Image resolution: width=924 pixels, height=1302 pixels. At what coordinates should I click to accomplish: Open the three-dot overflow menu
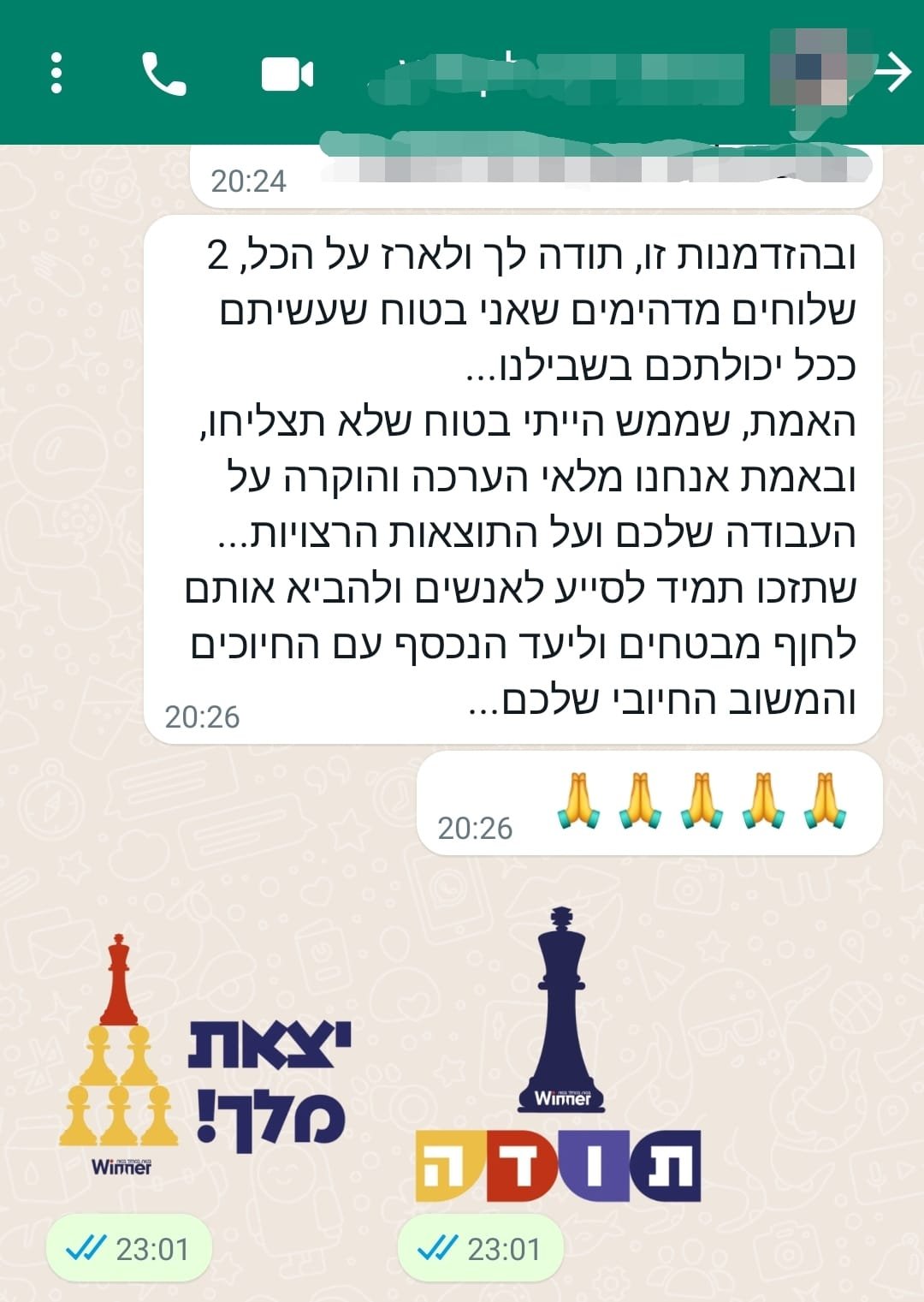click(x=56, y=73)
